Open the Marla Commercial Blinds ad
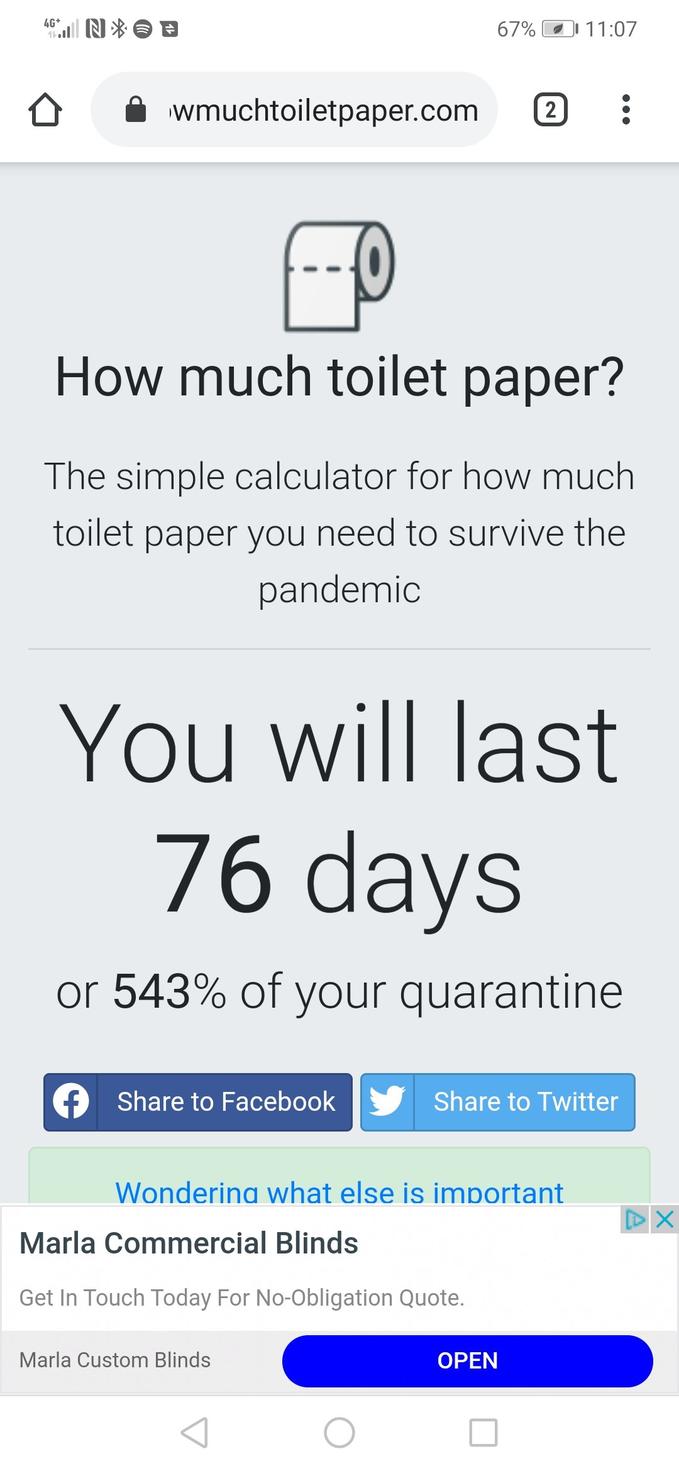The image size is (679, 1471). coord(467,1360)
